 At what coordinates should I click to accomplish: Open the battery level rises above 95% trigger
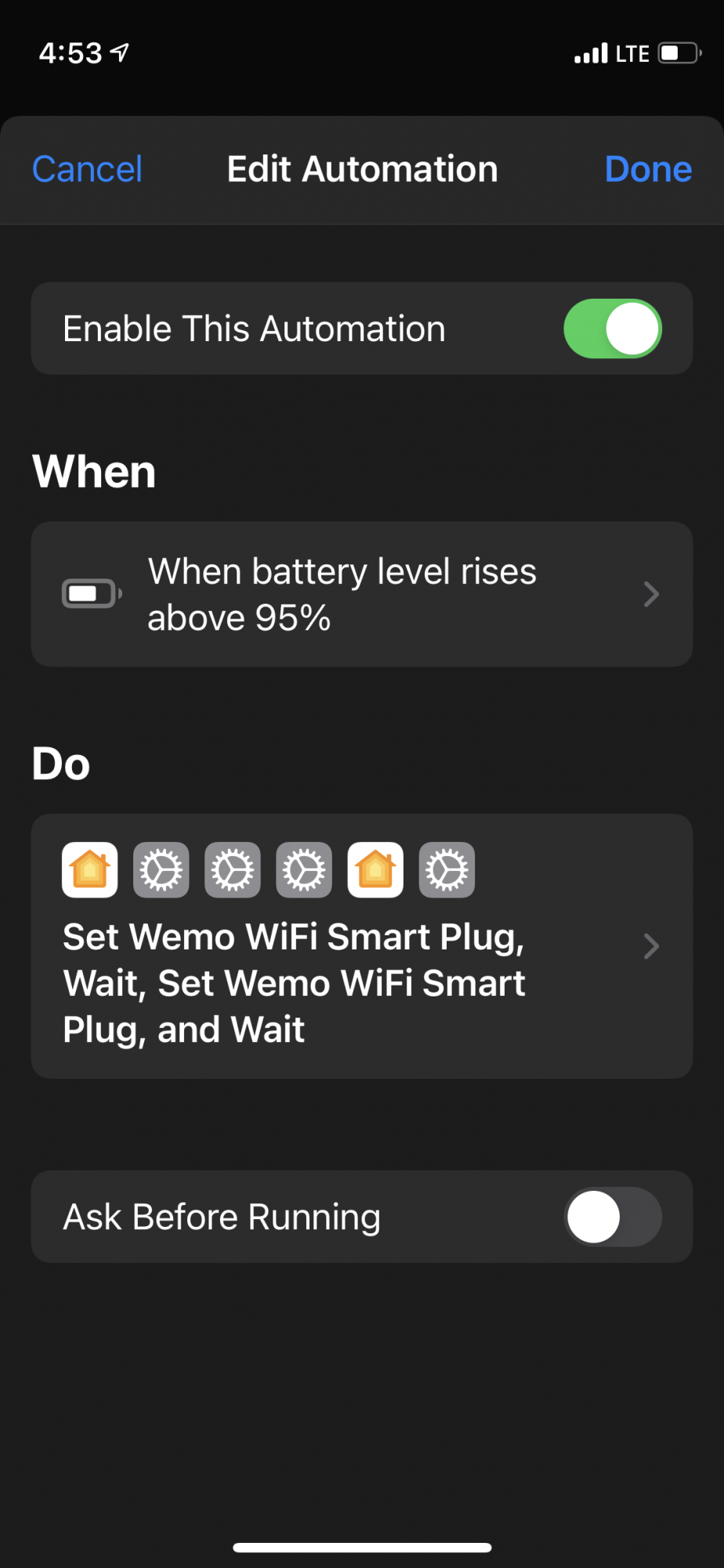click(x=362, y=594)
